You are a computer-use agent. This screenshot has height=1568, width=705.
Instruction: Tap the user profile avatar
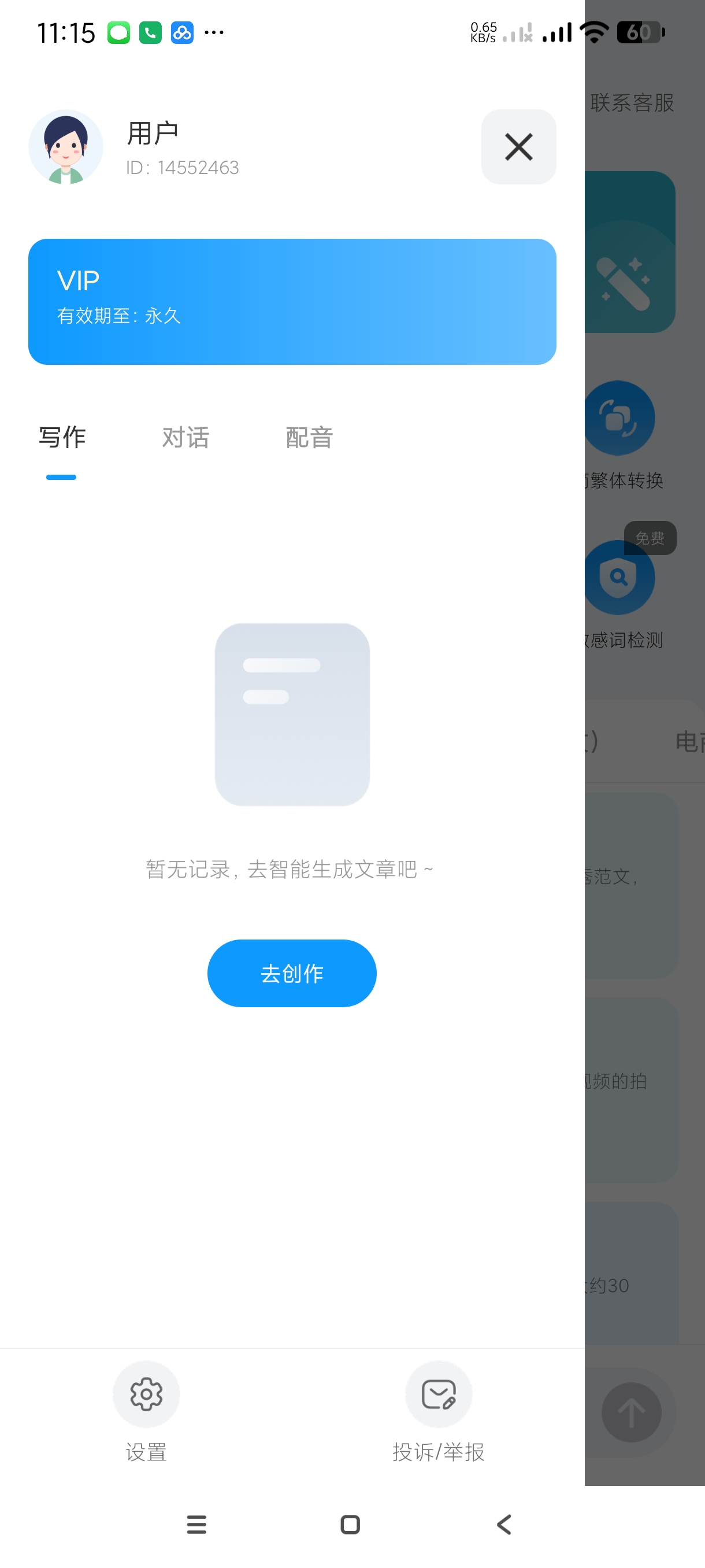66,147
